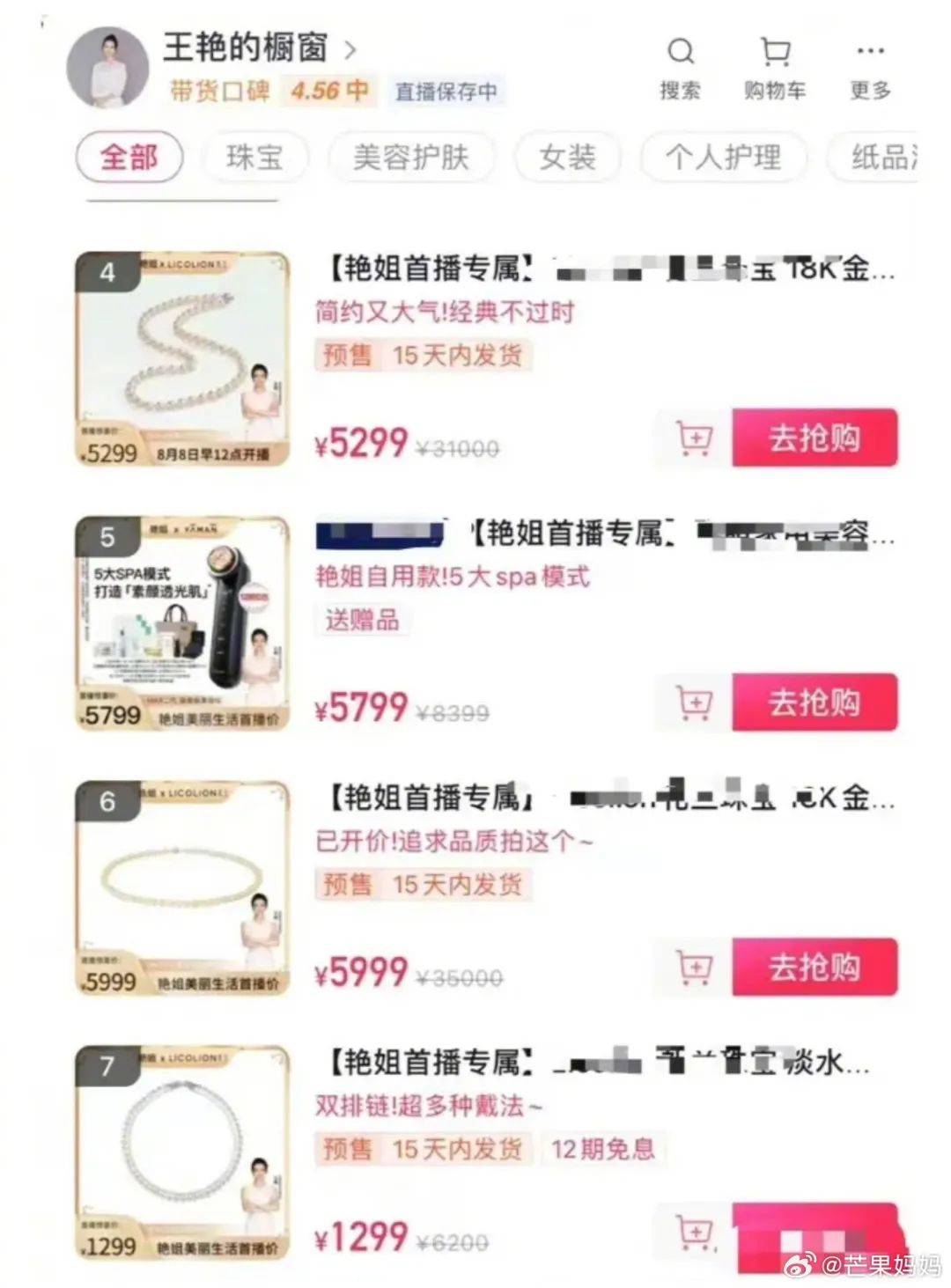Open product 5 beauty device image
Screen dimensions: 951x1288
(x=182, y=623)
